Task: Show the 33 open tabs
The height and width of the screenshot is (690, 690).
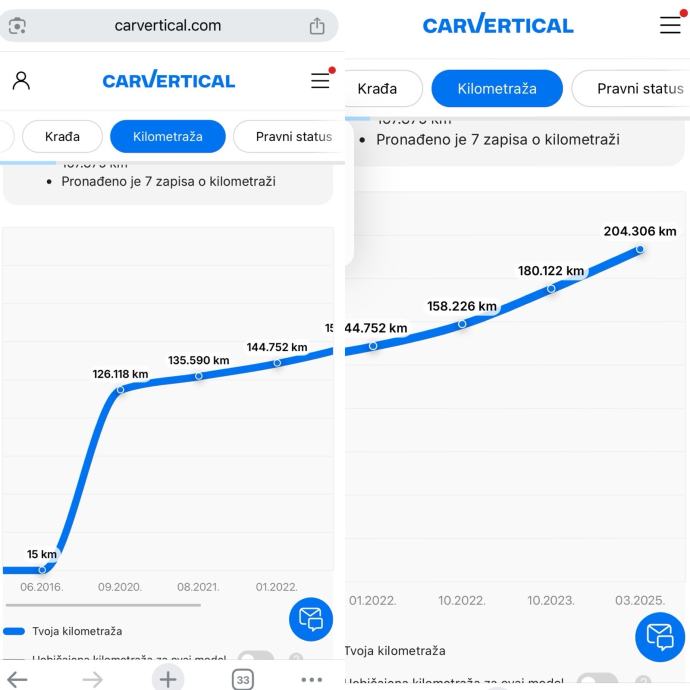Action: coord(243,680)
